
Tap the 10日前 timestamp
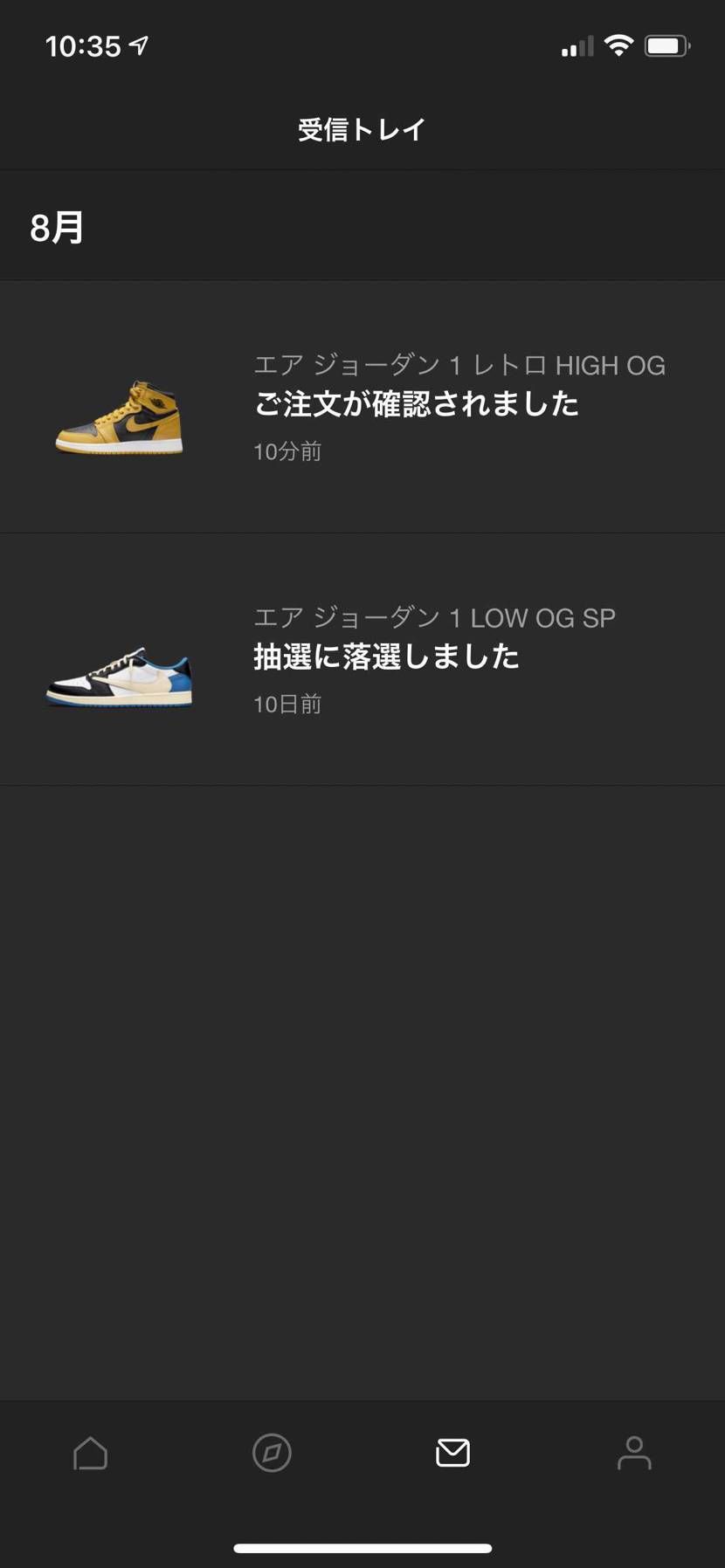coord(287,704)
